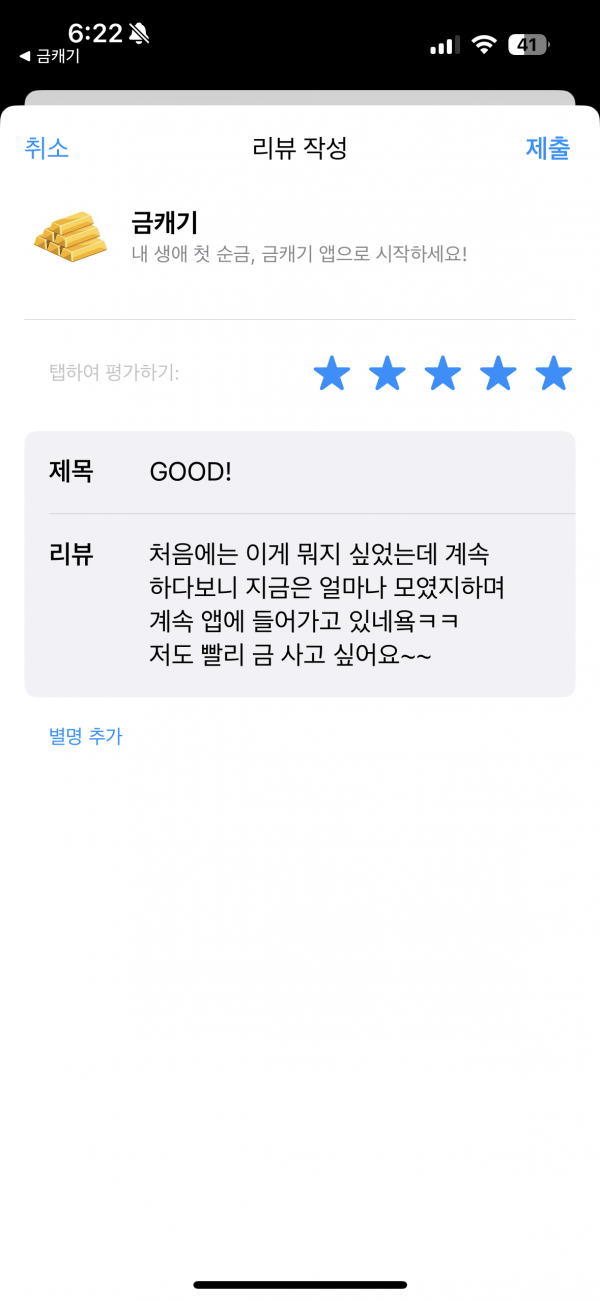Cancel the review with 취소
600x1301 pixels.
pyautogui.click(x=46, y=149)
